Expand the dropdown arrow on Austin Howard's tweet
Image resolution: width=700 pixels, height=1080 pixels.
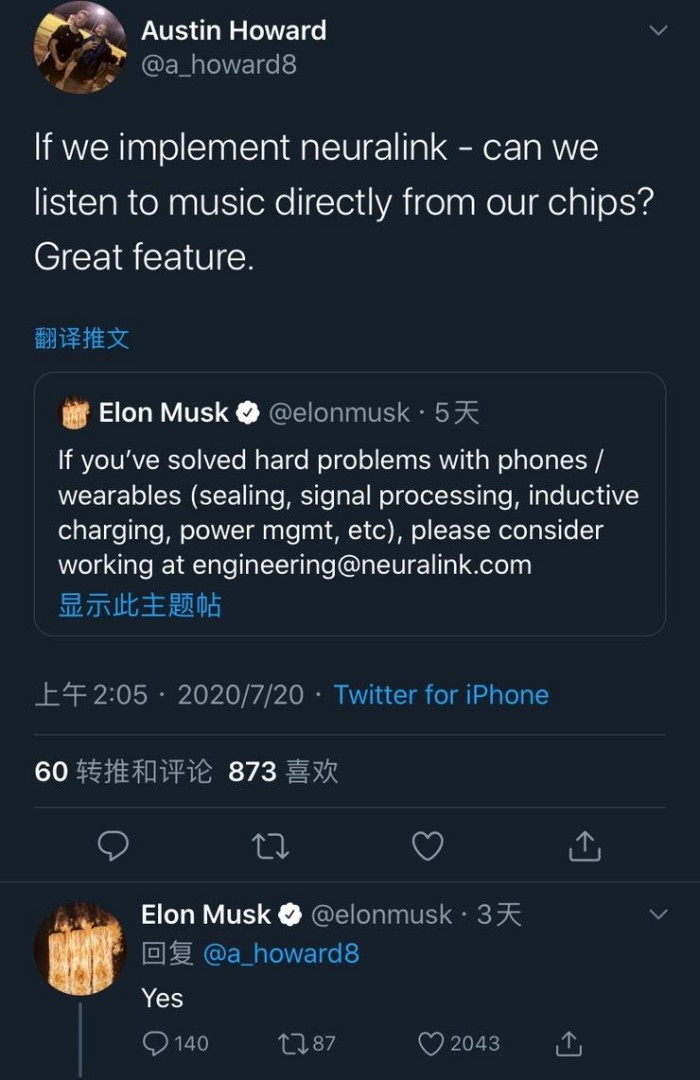(x=658, y=31)
